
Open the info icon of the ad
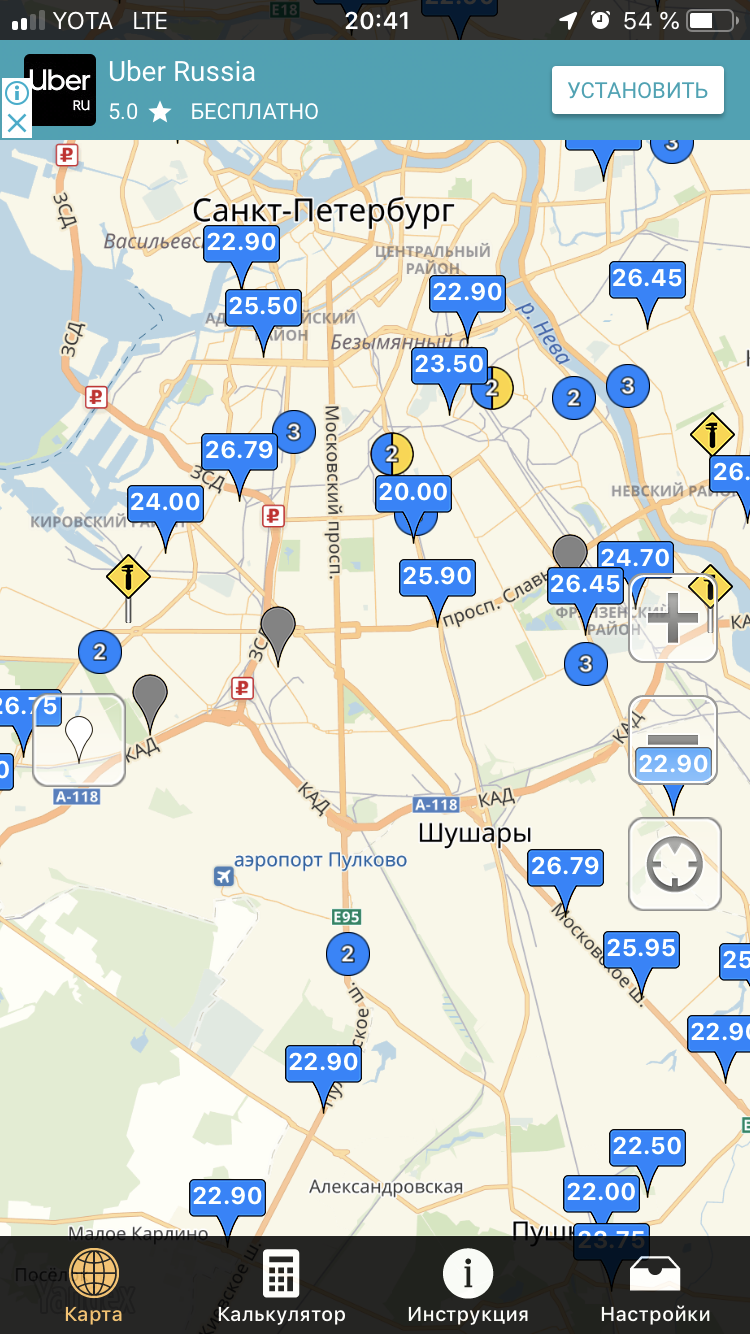tap(16, 93)
